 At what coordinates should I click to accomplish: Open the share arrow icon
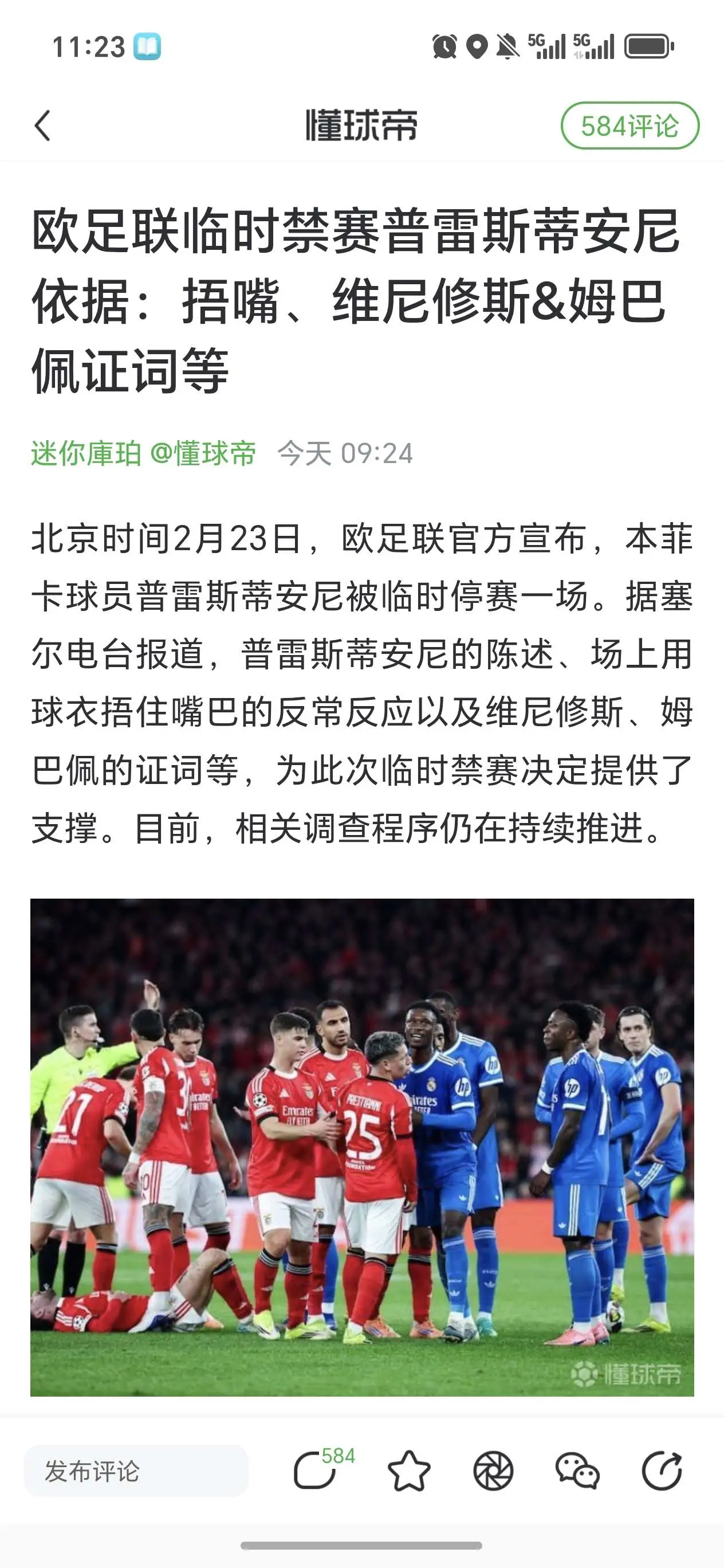click(662, 1471)
